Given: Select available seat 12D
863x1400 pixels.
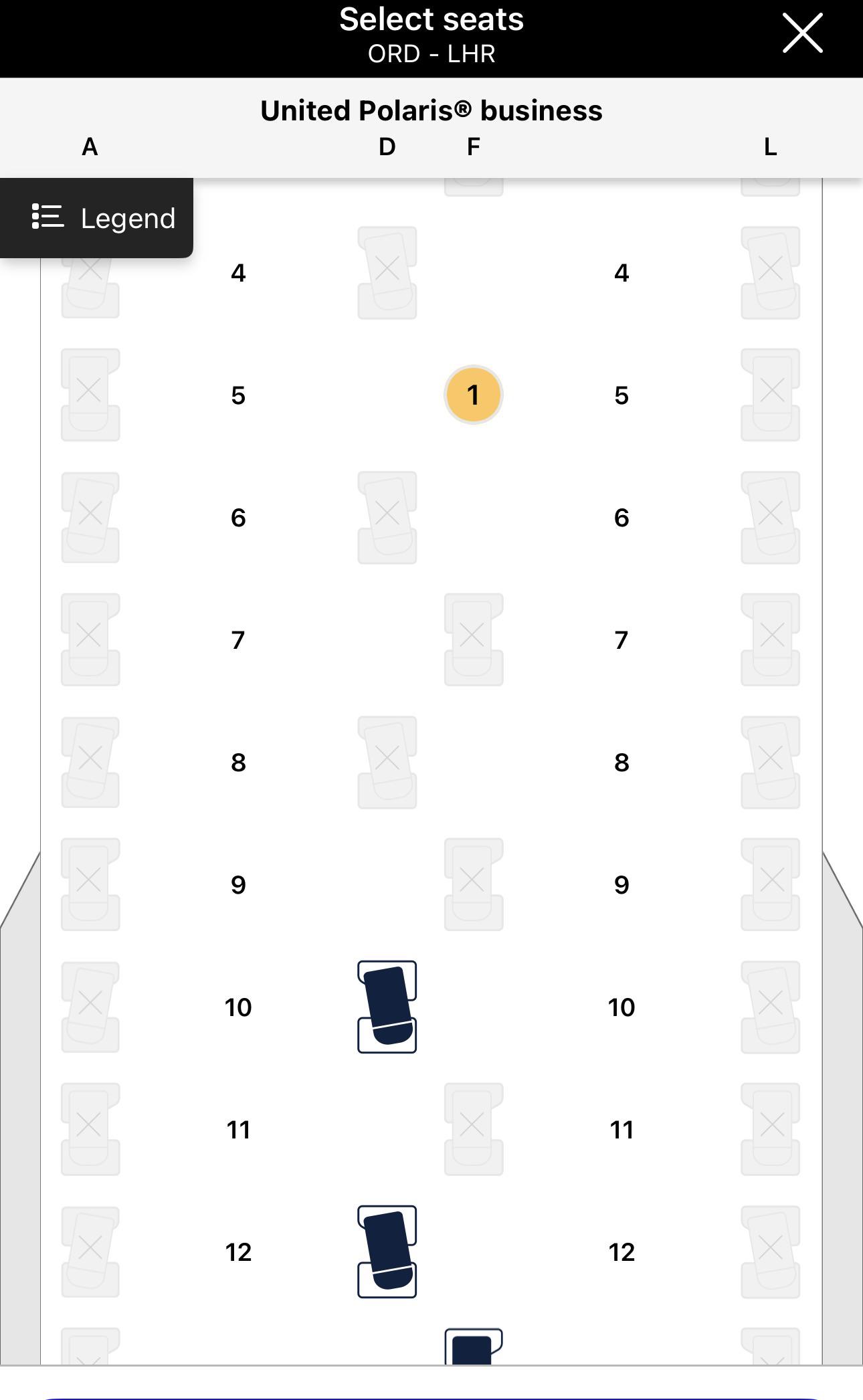Looking at the screenshot, I should click(x=387, y=1252).
